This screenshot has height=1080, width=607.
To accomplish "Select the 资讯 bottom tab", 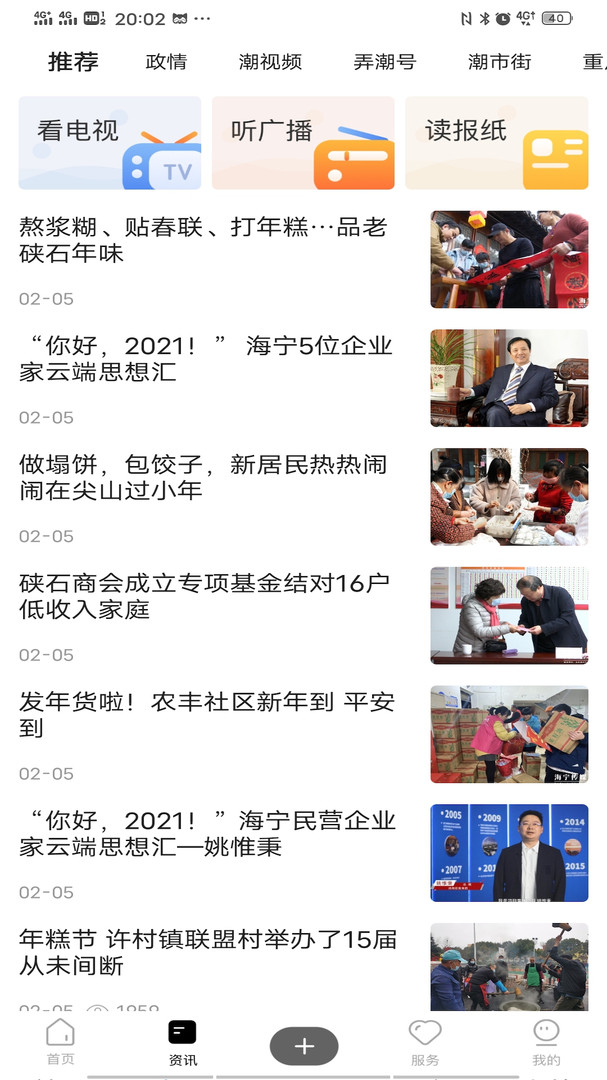I will pyautogui.click(x=182, y=1042).
